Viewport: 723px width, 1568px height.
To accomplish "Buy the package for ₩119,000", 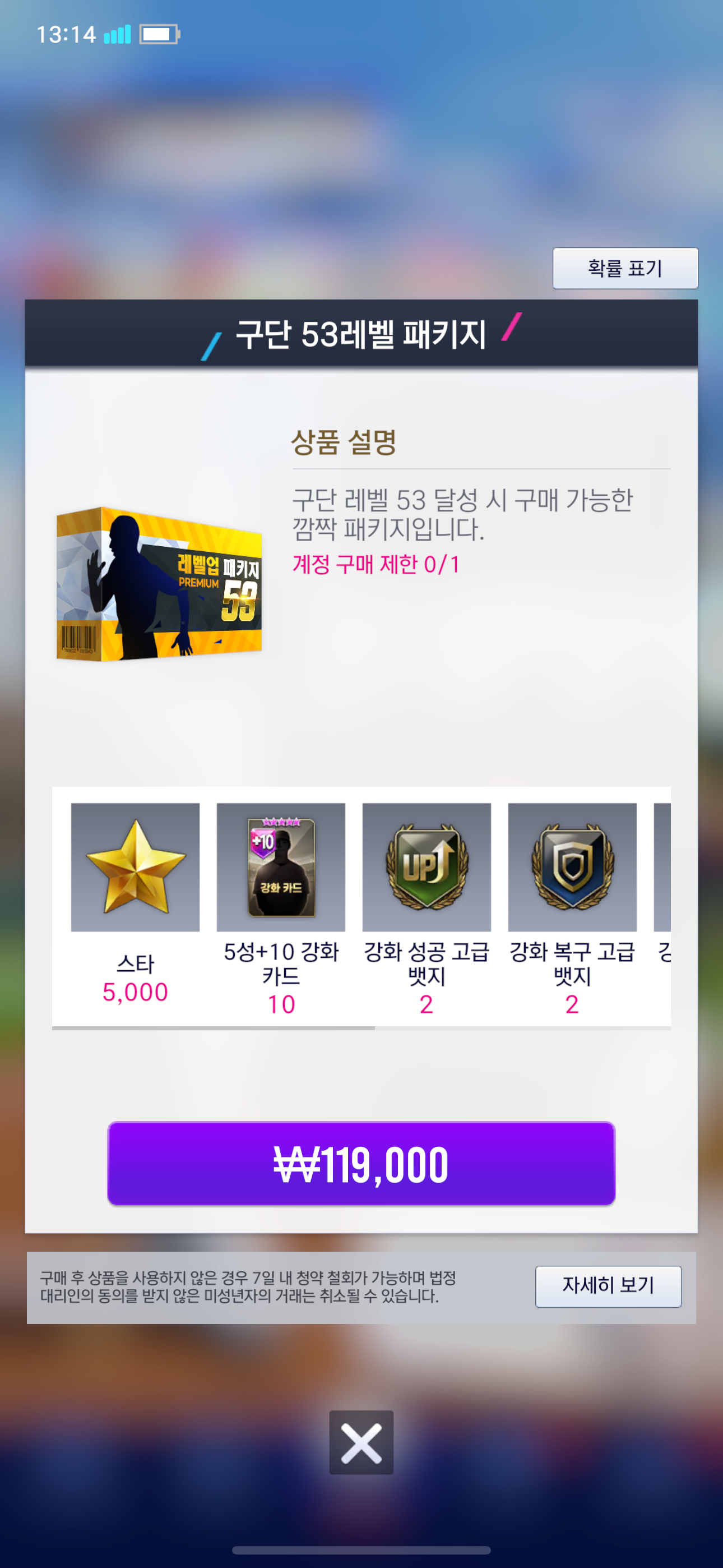I will pyautogui.click(x=361, y=1163).
